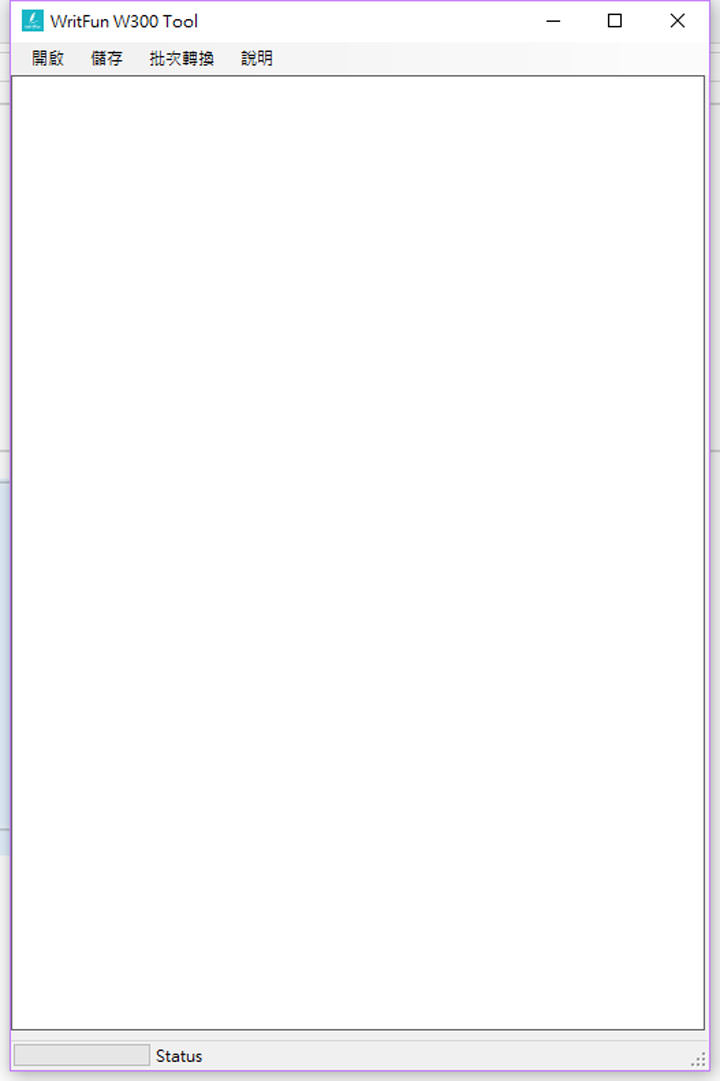Click the 儲存 save menu
The image size is (720, 1081).
107,58
